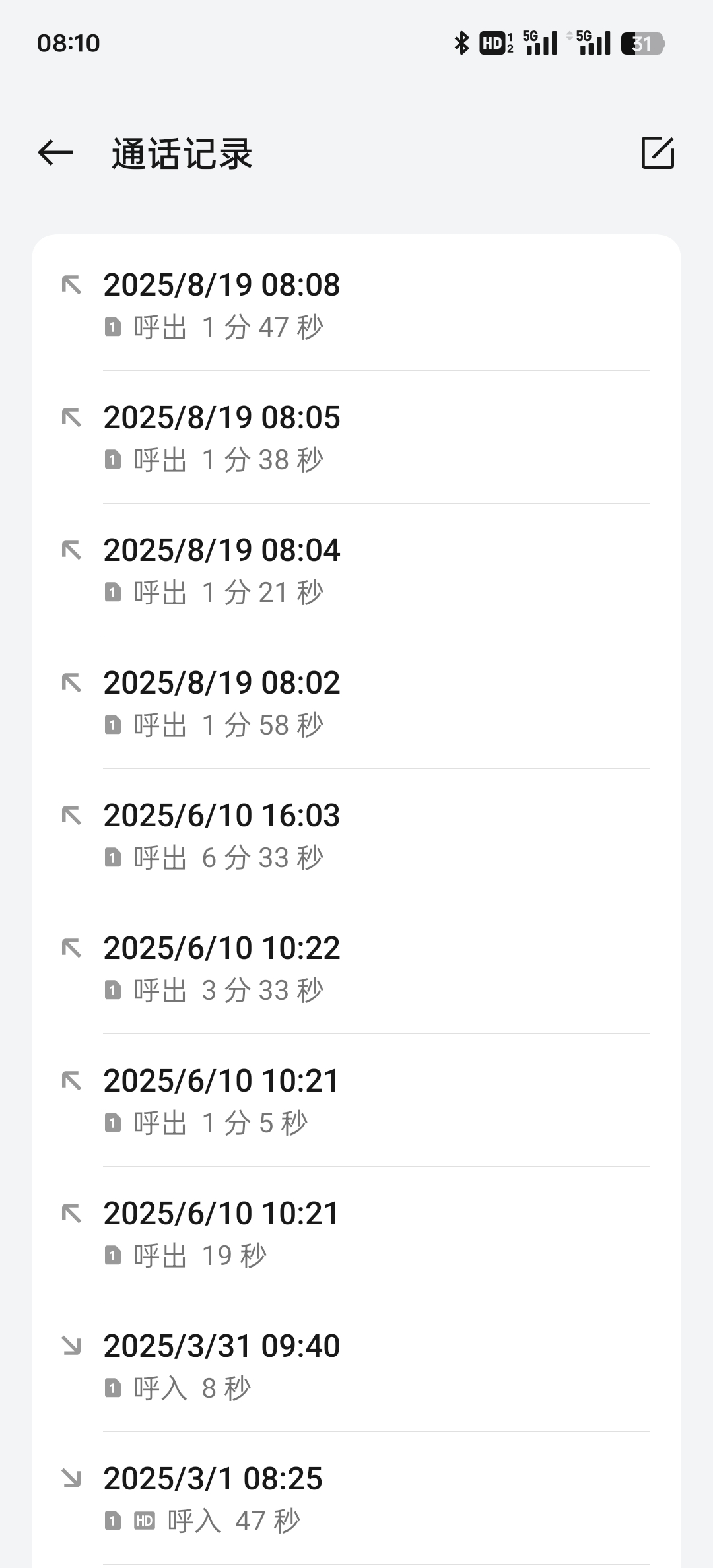Select the 2025/8/19 08:05 outgoing call

point(356,438)
